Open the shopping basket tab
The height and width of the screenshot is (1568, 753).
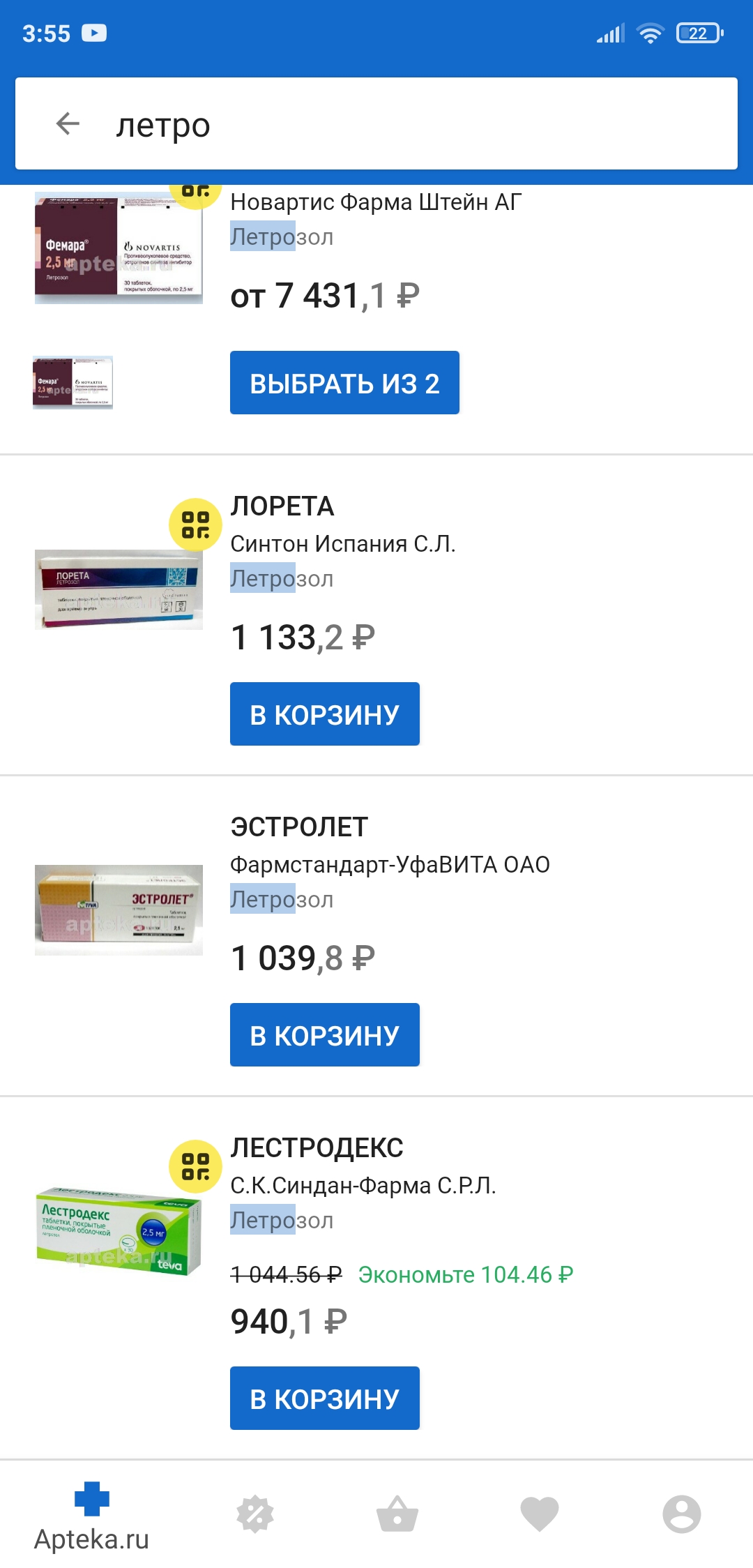pos(397,1514)
